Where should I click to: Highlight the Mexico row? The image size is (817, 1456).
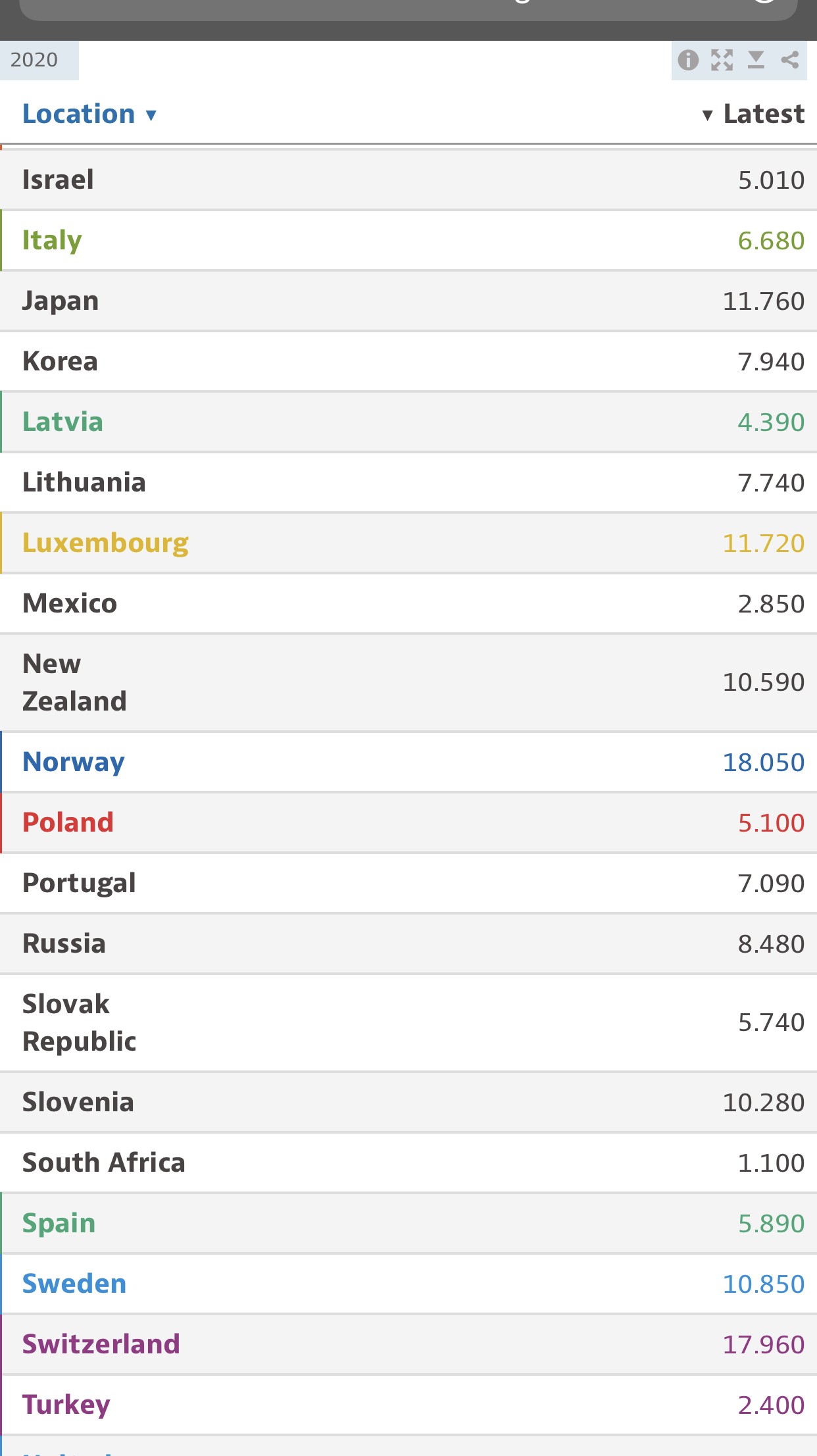(x=408, y=603)
